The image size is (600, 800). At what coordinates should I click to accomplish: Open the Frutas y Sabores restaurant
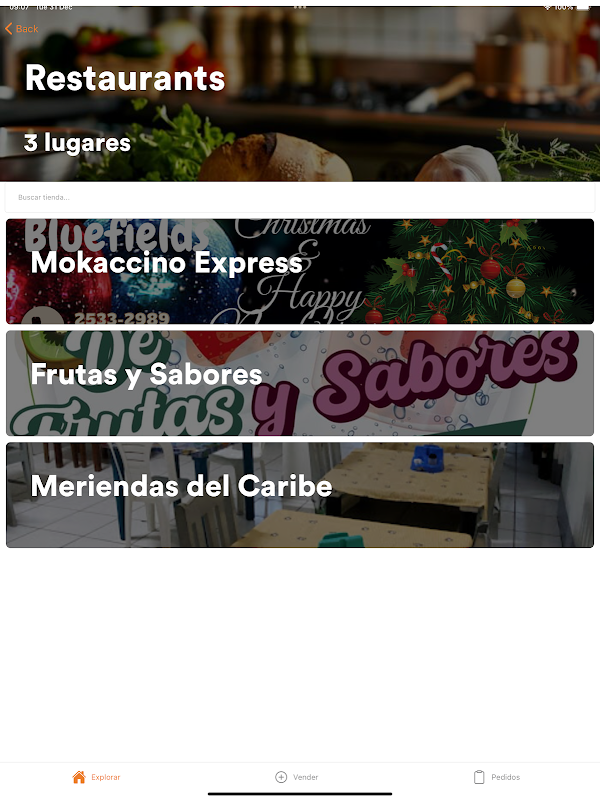[x=300, y=383]
